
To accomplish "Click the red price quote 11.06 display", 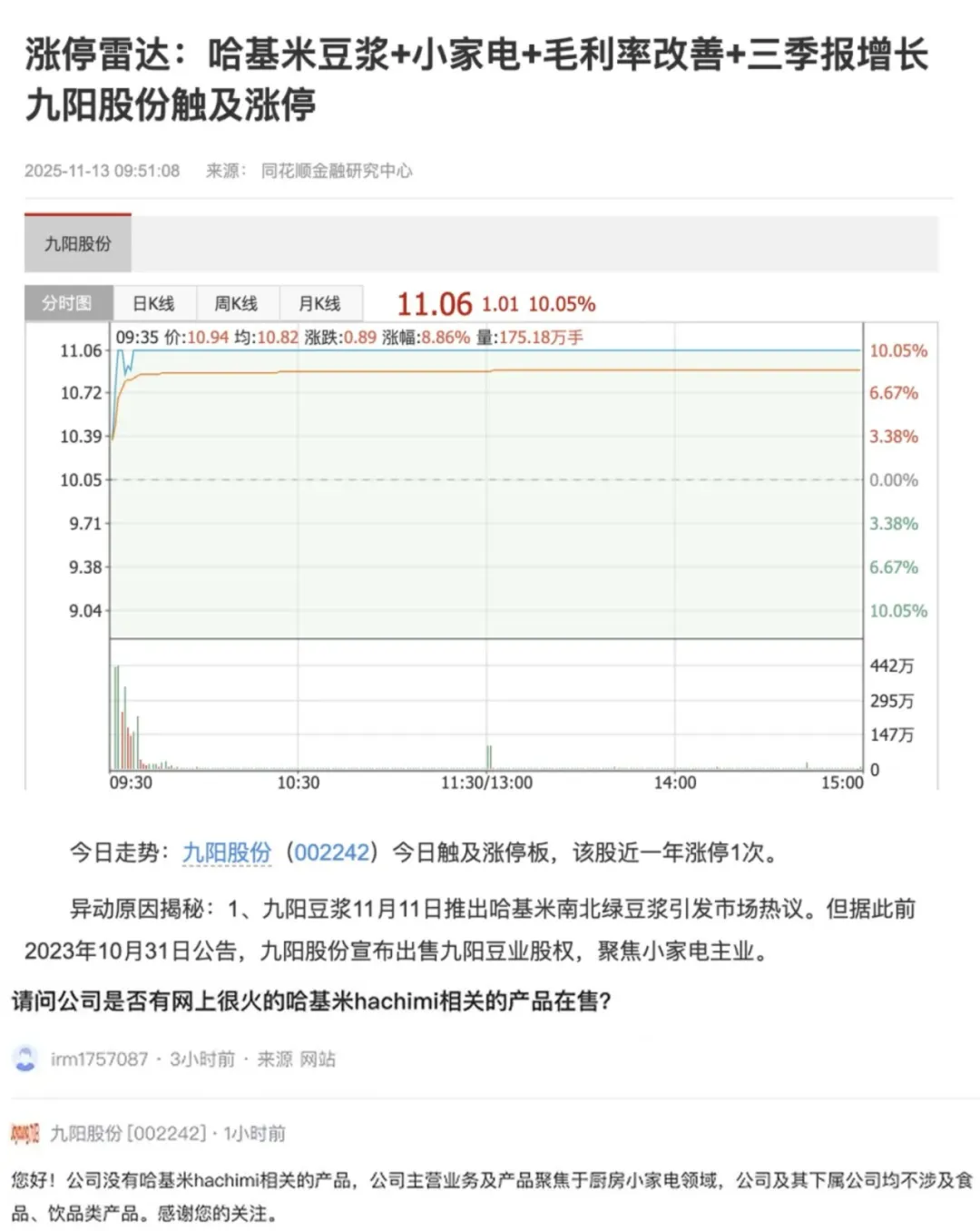I will [435, 303].
